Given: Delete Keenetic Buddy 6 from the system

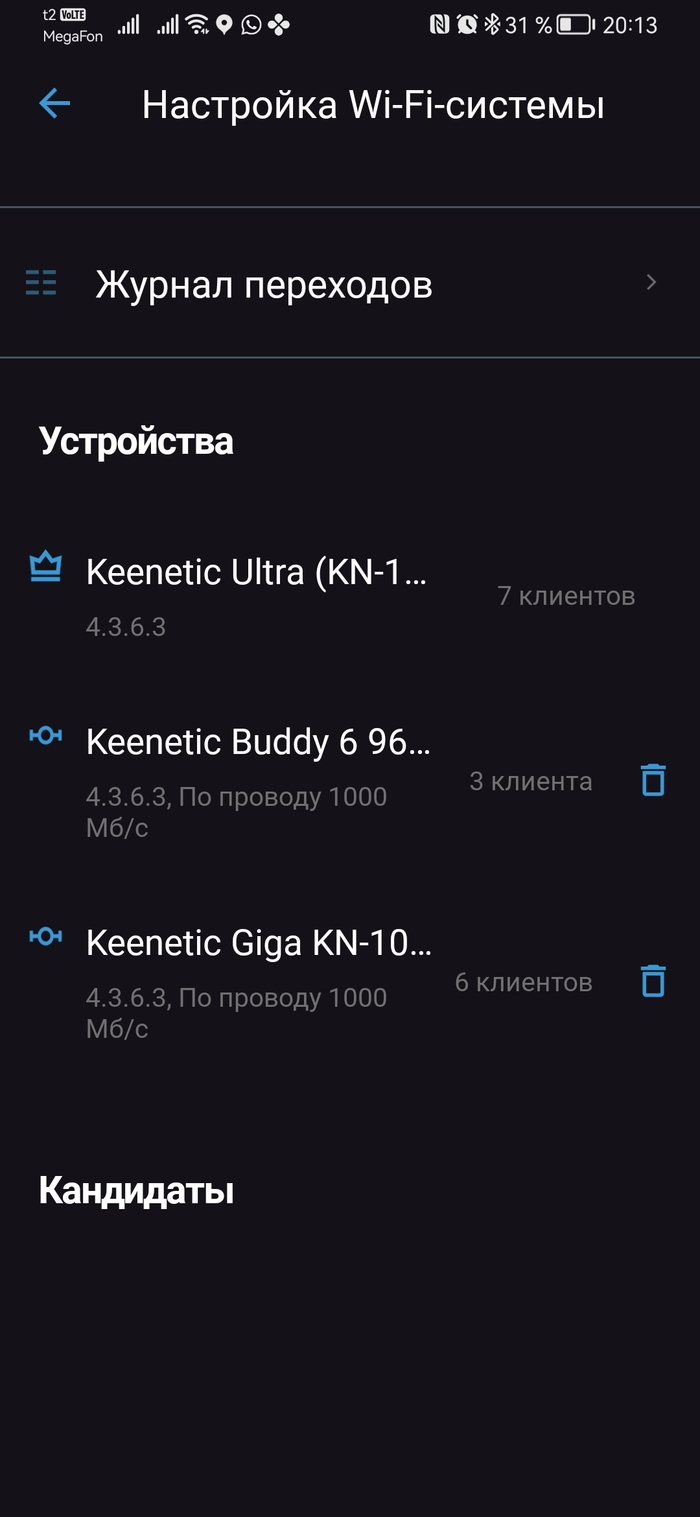Looking at the screenshot, I should click(x=652, y=780).
